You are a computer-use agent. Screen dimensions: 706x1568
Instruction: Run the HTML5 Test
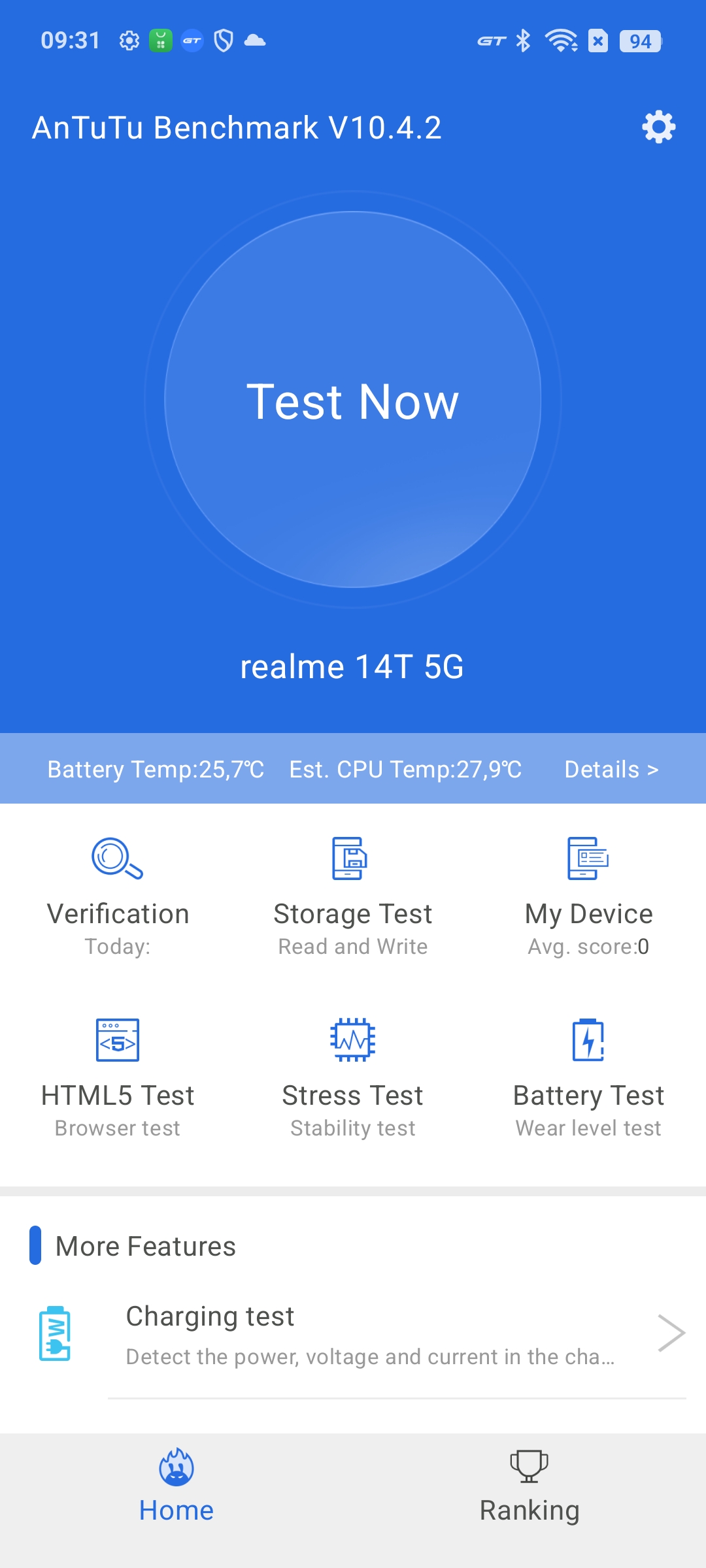click(x=118, y=1078)
